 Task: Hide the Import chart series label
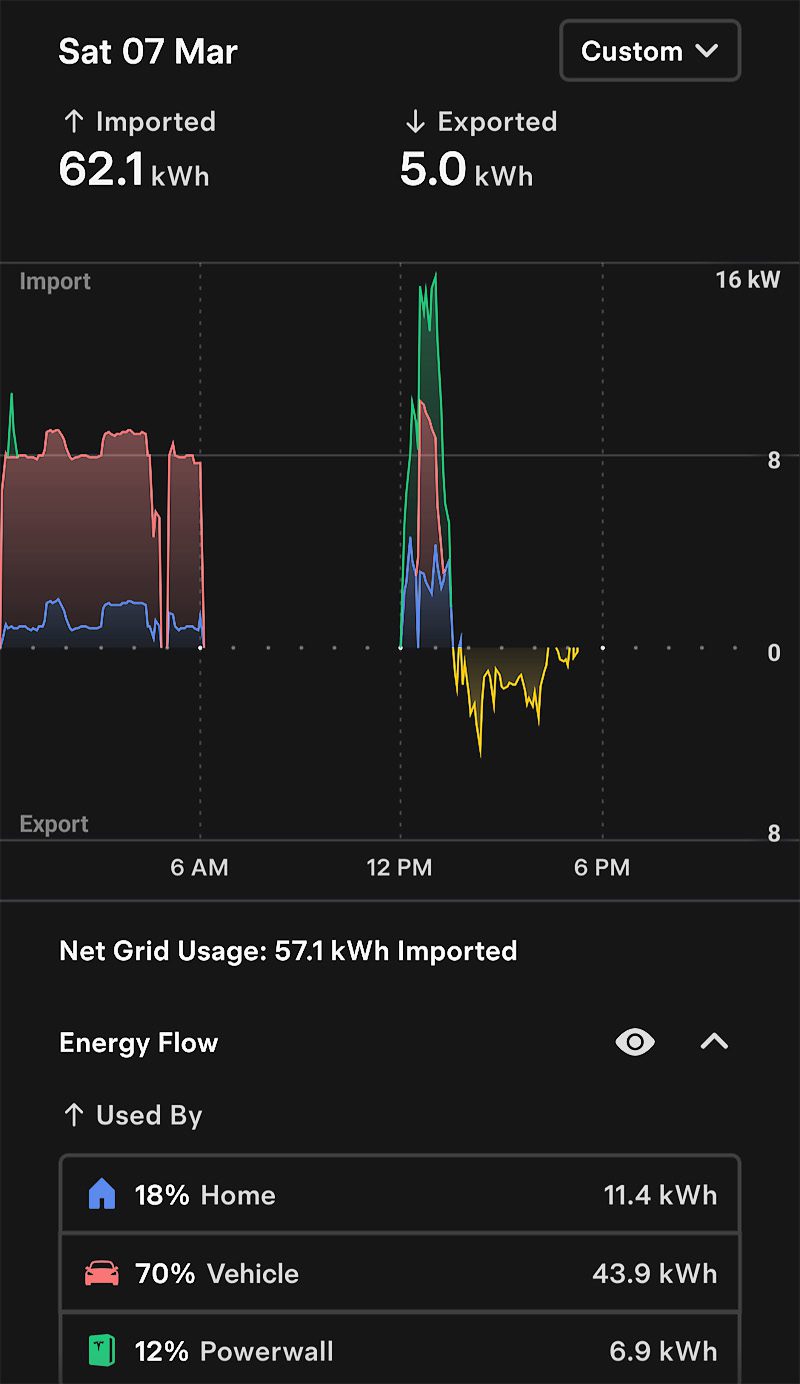54,281
